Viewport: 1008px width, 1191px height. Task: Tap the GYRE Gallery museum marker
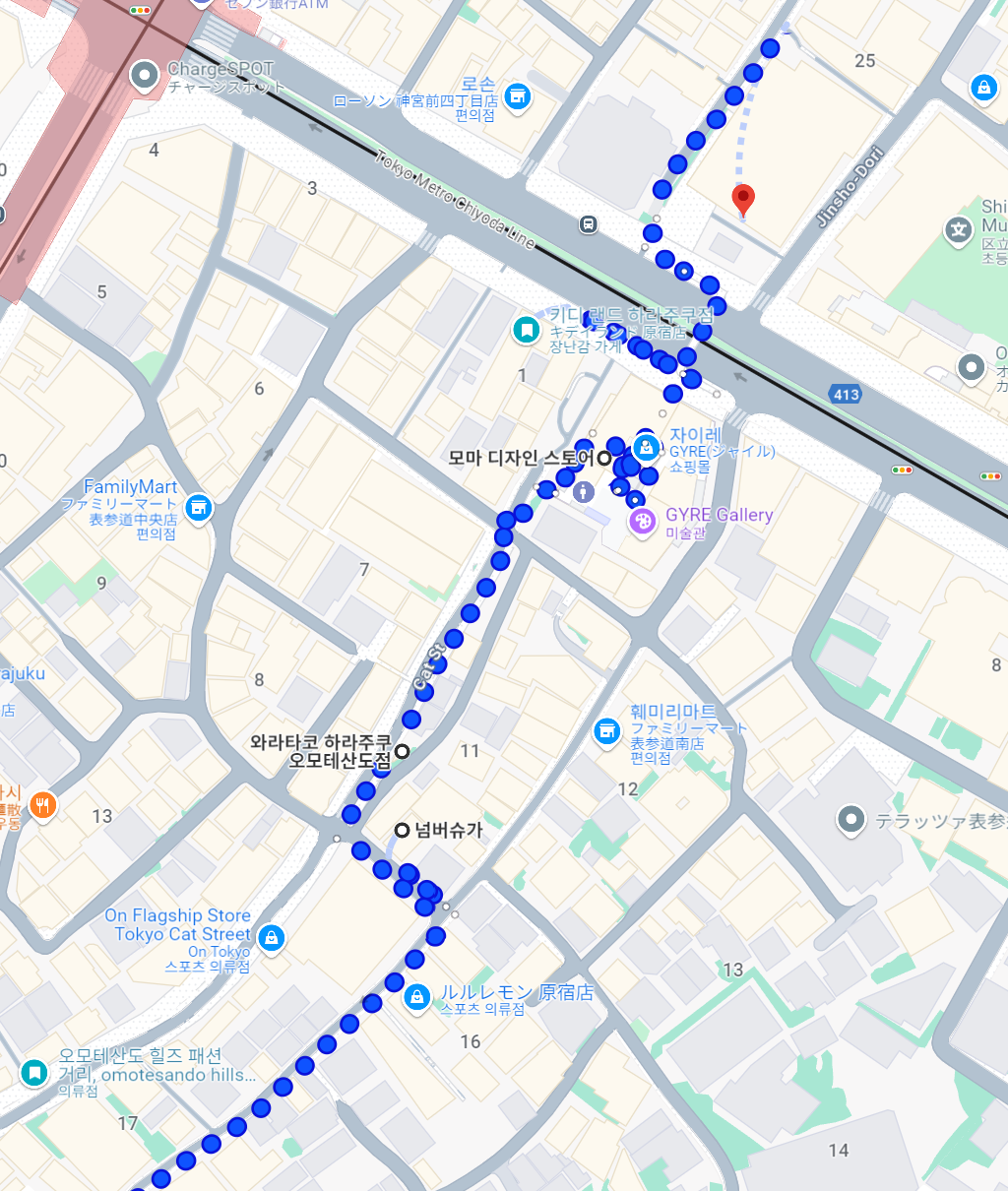pos(642,522)
